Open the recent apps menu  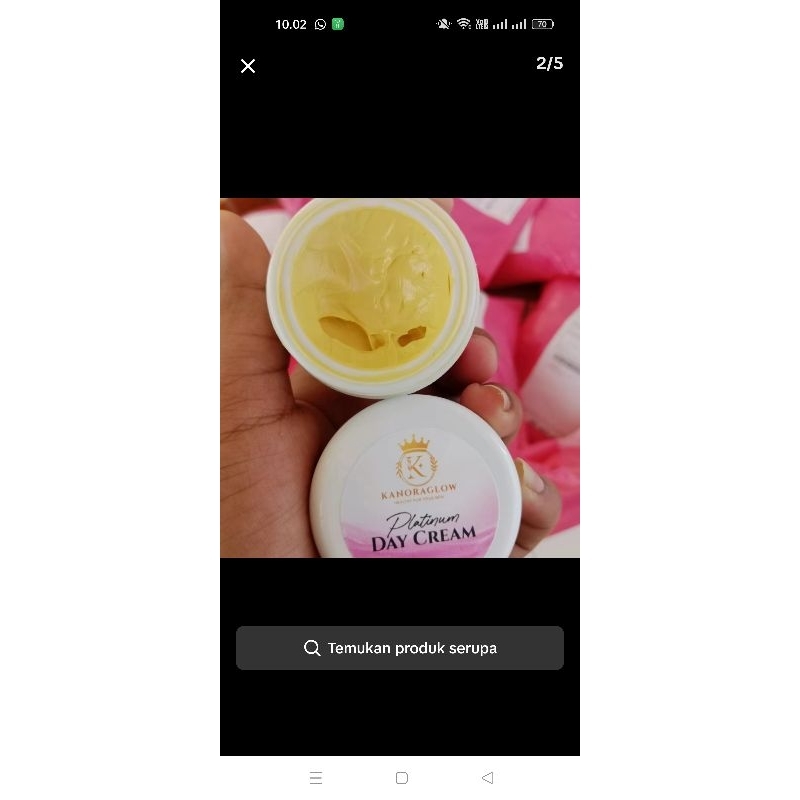315,777
